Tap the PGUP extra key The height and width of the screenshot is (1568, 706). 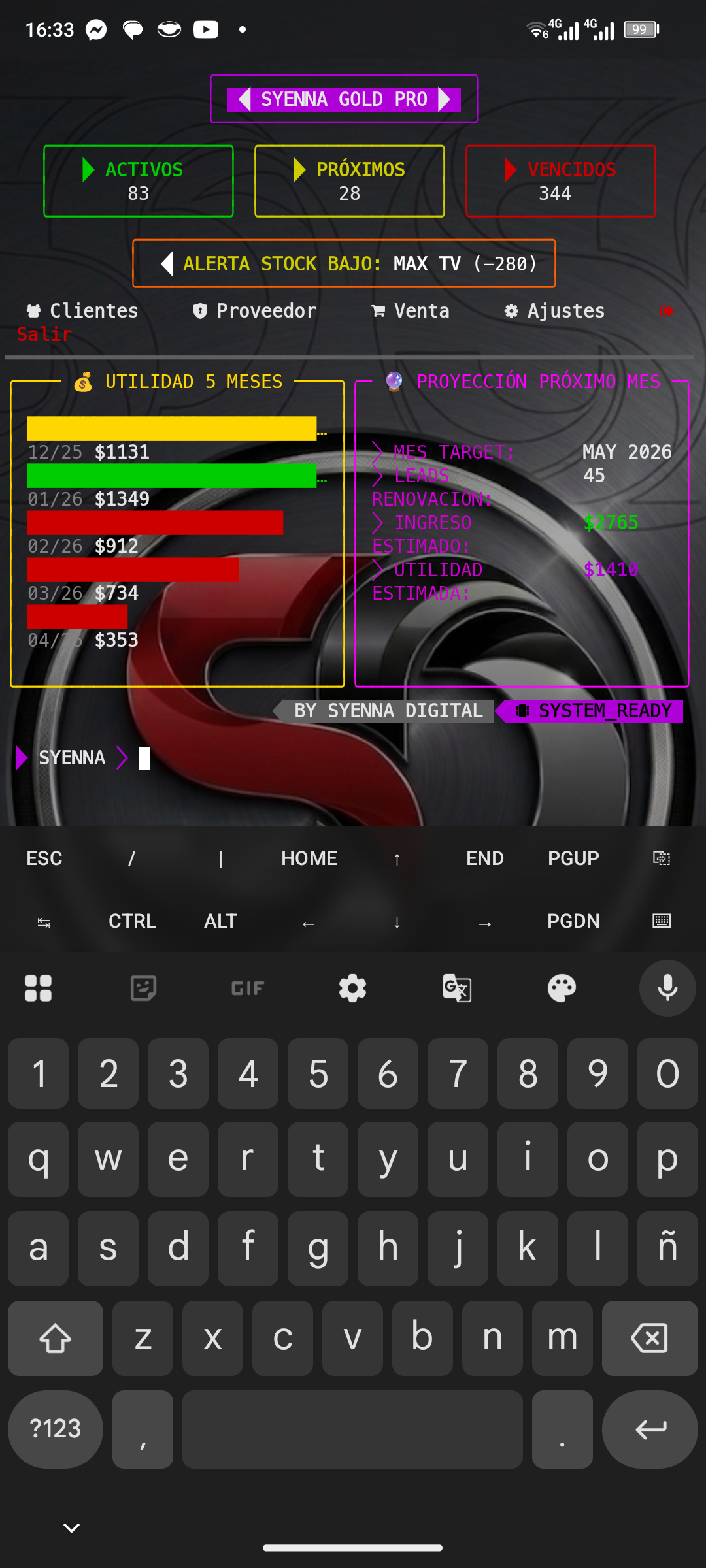pyautogui.click(x=573, y=858)
